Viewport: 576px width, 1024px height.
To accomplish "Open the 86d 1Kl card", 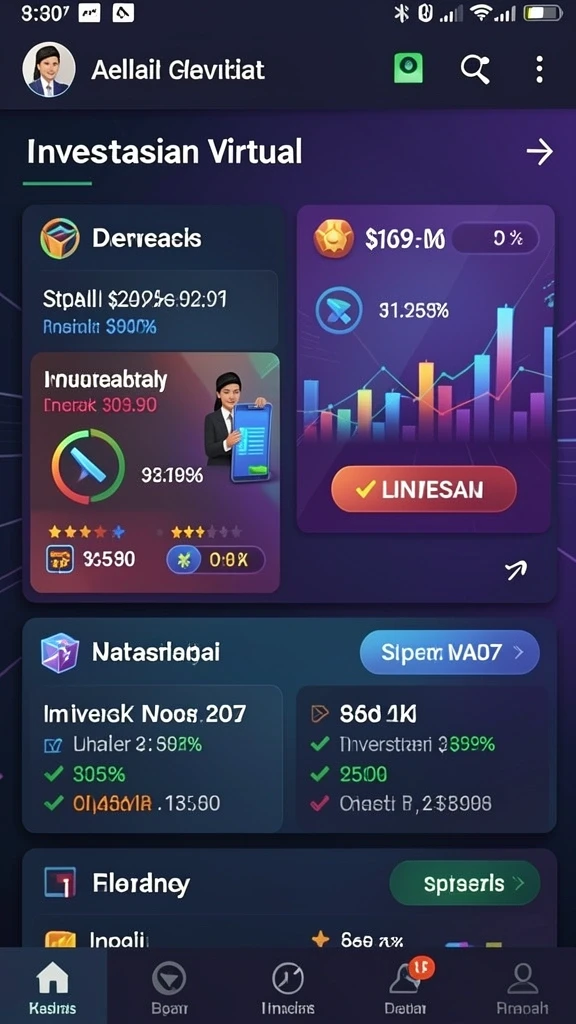I will coord(426,758).
